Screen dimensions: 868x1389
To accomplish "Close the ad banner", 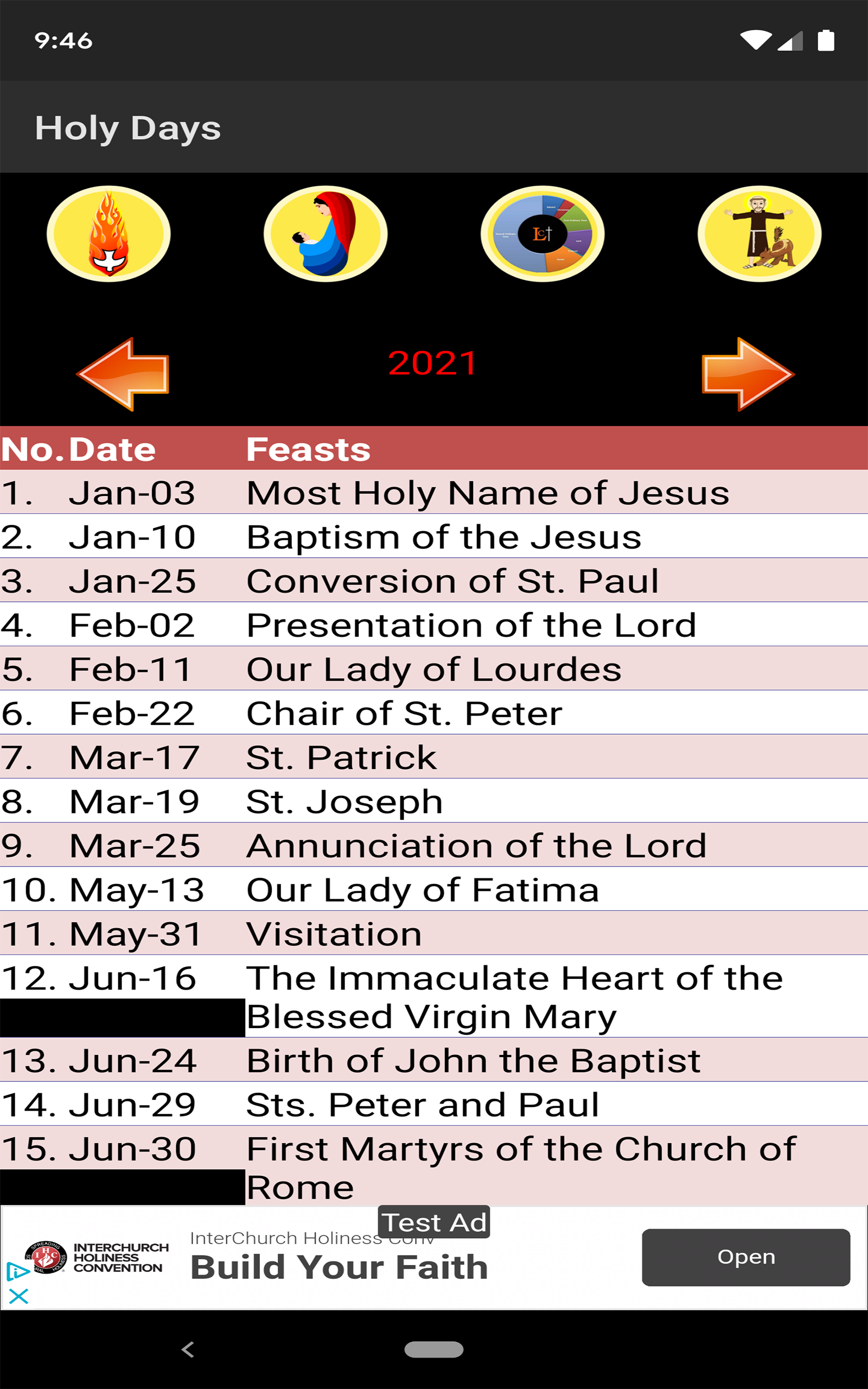I will [x=19, y=1296].
